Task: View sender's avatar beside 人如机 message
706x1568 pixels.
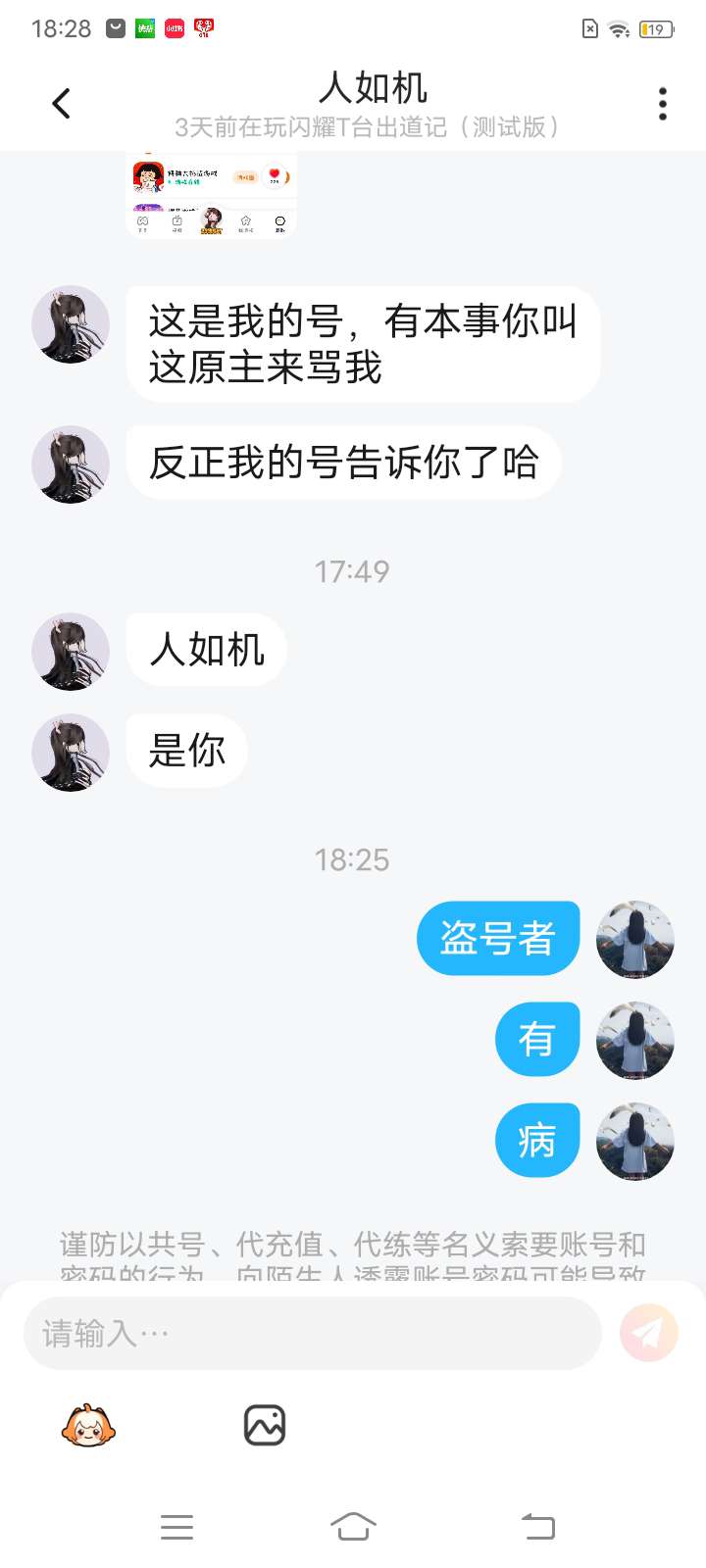Action: 71,652
